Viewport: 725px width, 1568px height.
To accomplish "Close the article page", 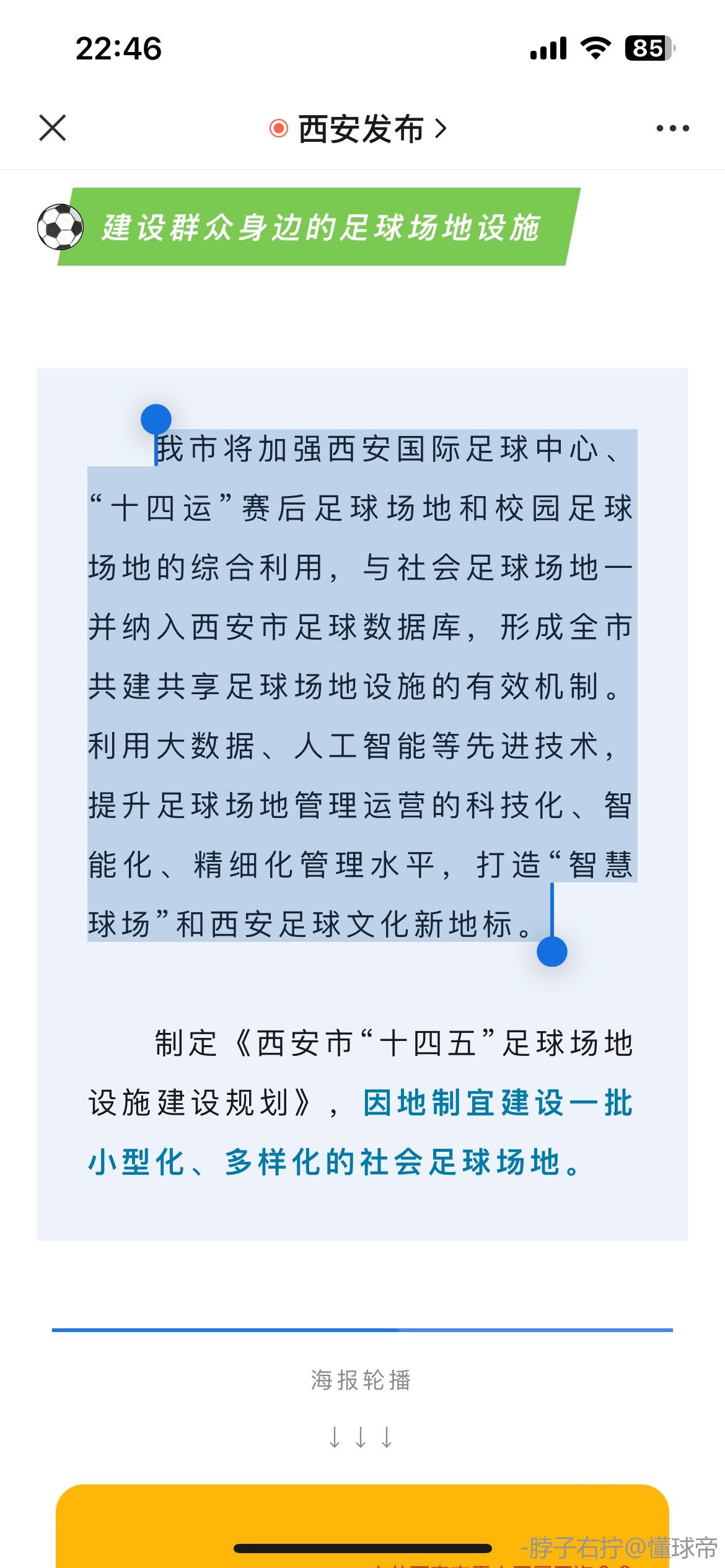I will (x=53, y=128).
